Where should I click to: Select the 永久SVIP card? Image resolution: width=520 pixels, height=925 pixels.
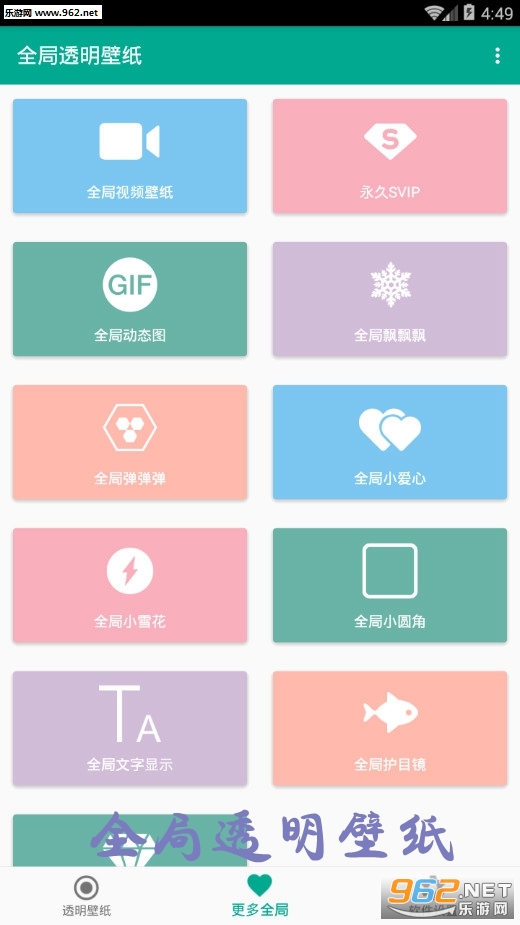pyautogui.click(x=390, y=156)
